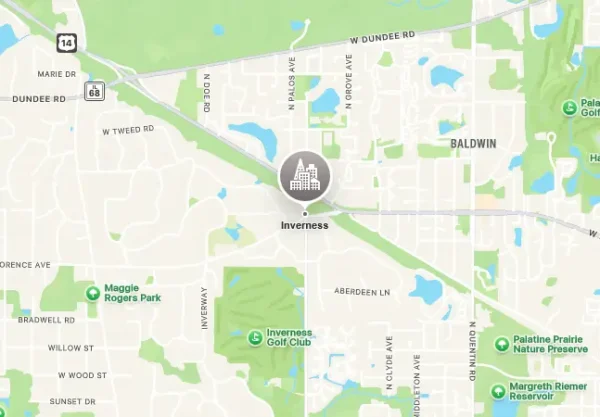Open Palatine Prairie Nature Preserve marker
Screen dimensions: 600x417
pyautogui.click(x=501, y=344)
